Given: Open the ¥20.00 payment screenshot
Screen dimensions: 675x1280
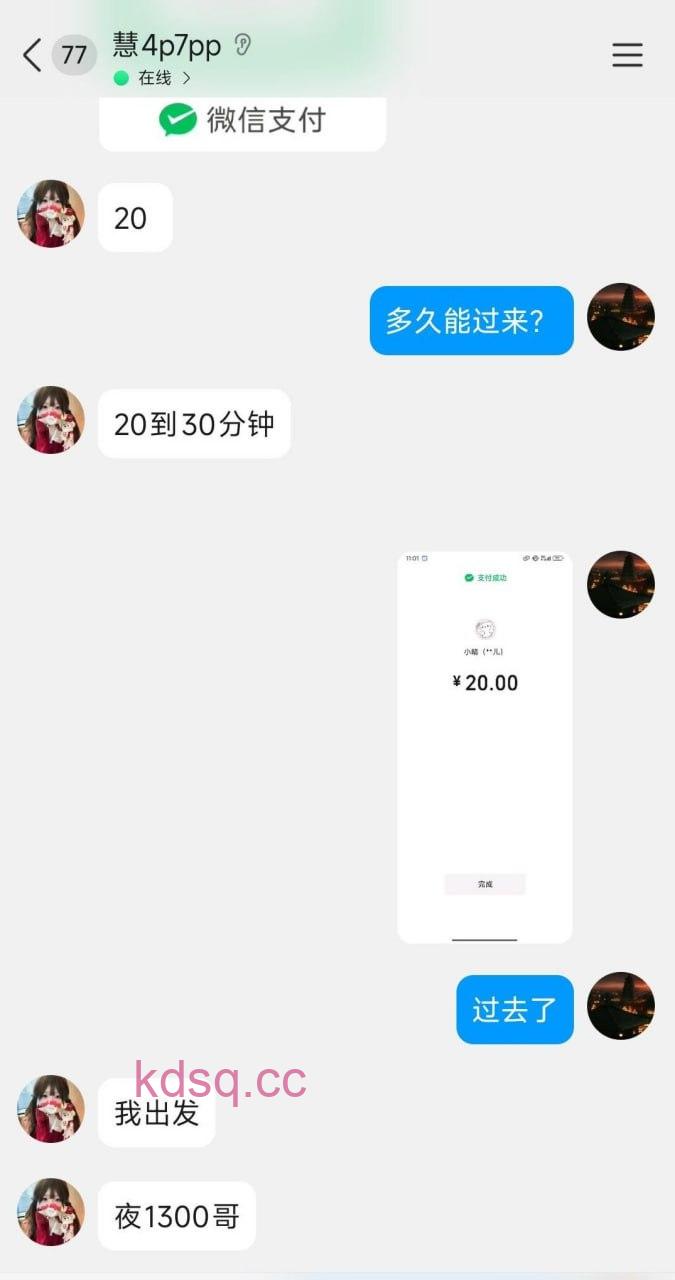Looking at the screenshot, I should 485,746.
